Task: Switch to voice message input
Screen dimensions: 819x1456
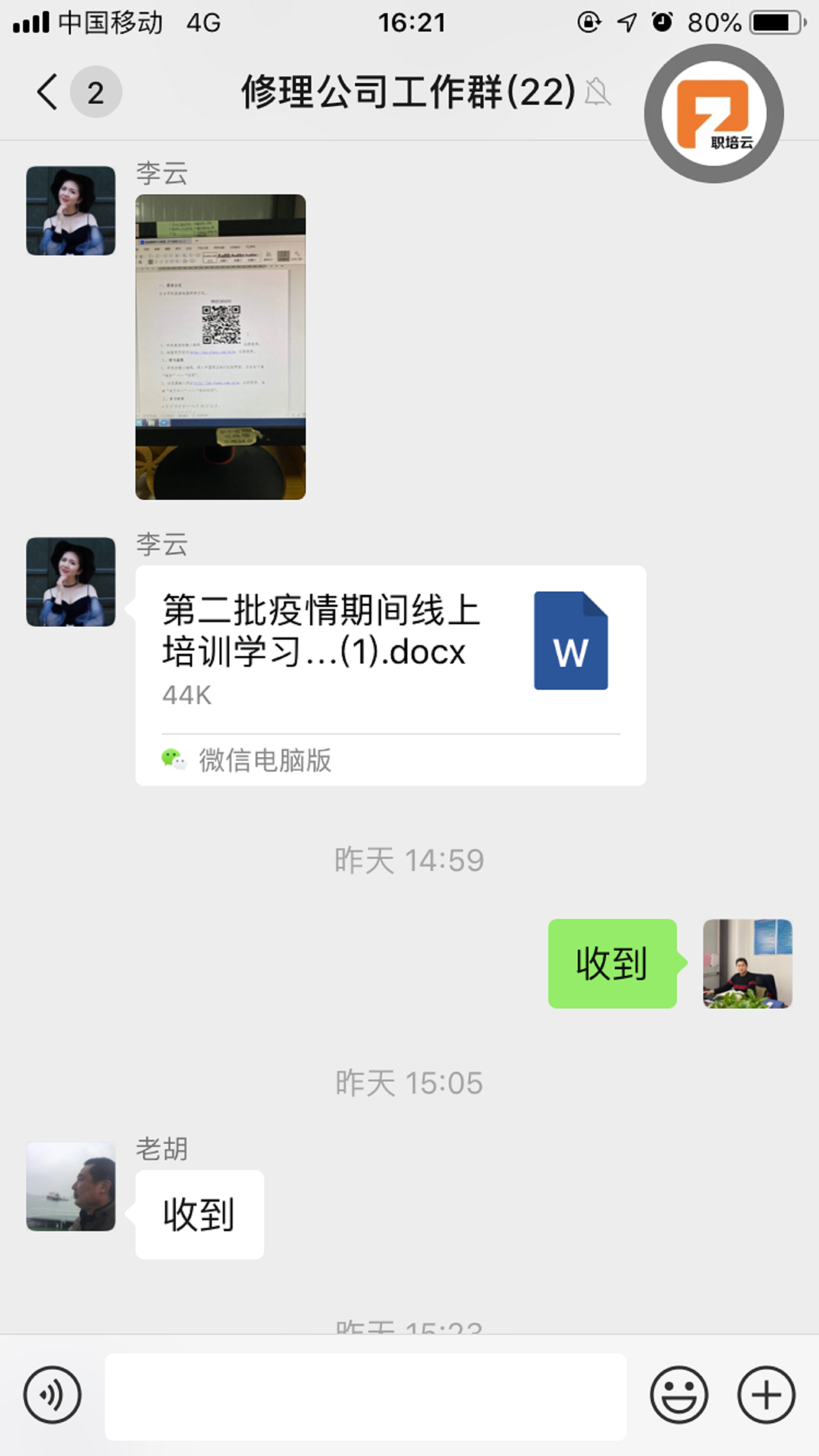Action: point(52,1394)
